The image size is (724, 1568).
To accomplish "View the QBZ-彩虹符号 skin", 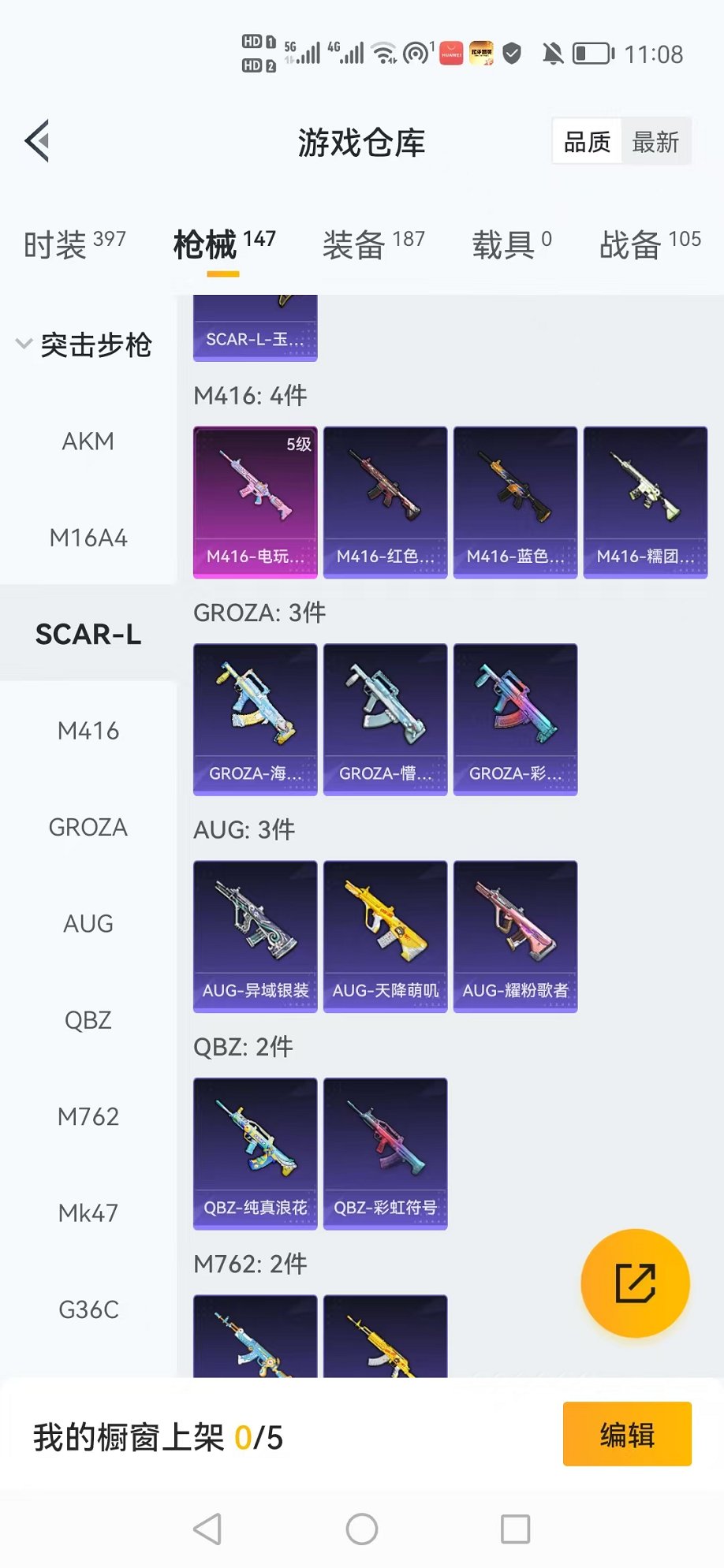I will pos(385,1153).
